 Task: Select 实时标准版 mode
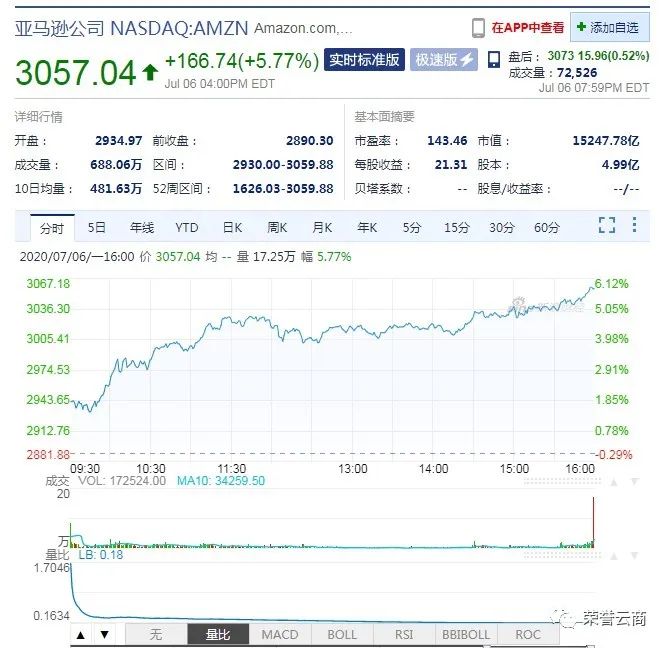click(364, 60)
